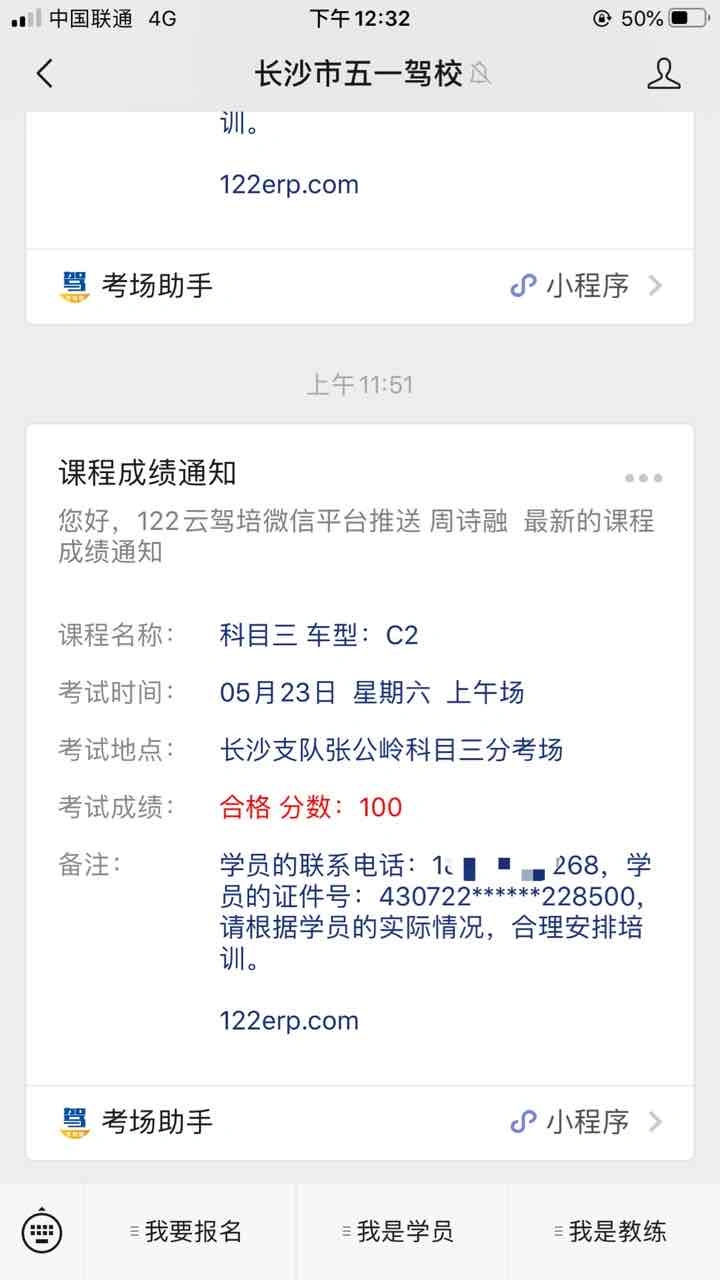Open the 我要报名 menu
720x1280 pixels.
190,1232
